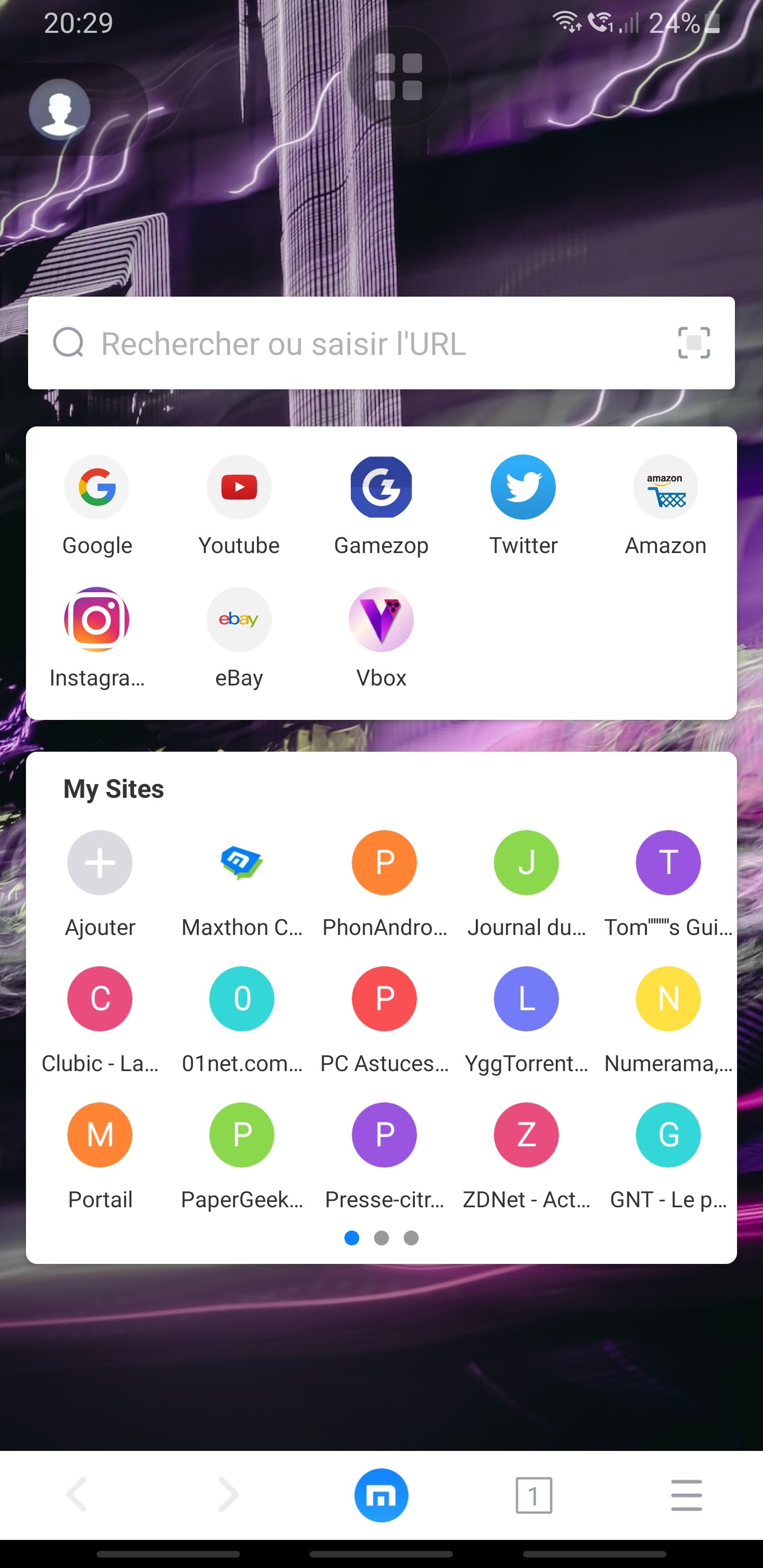The height and width of the screenshot is (1568, 763).
Task: Go to the Amazon shortcut
Action: 666,506
